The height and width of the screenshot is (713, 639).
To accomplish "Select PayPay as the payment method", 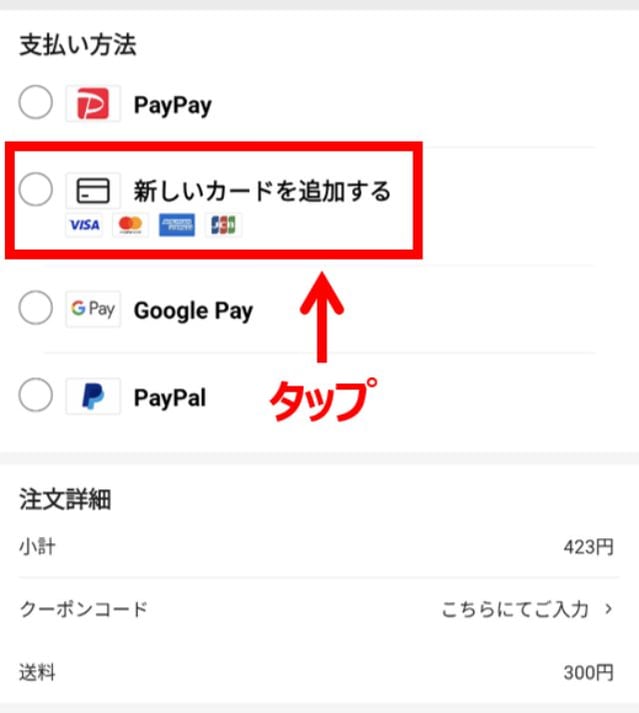I will click(35, 103).
